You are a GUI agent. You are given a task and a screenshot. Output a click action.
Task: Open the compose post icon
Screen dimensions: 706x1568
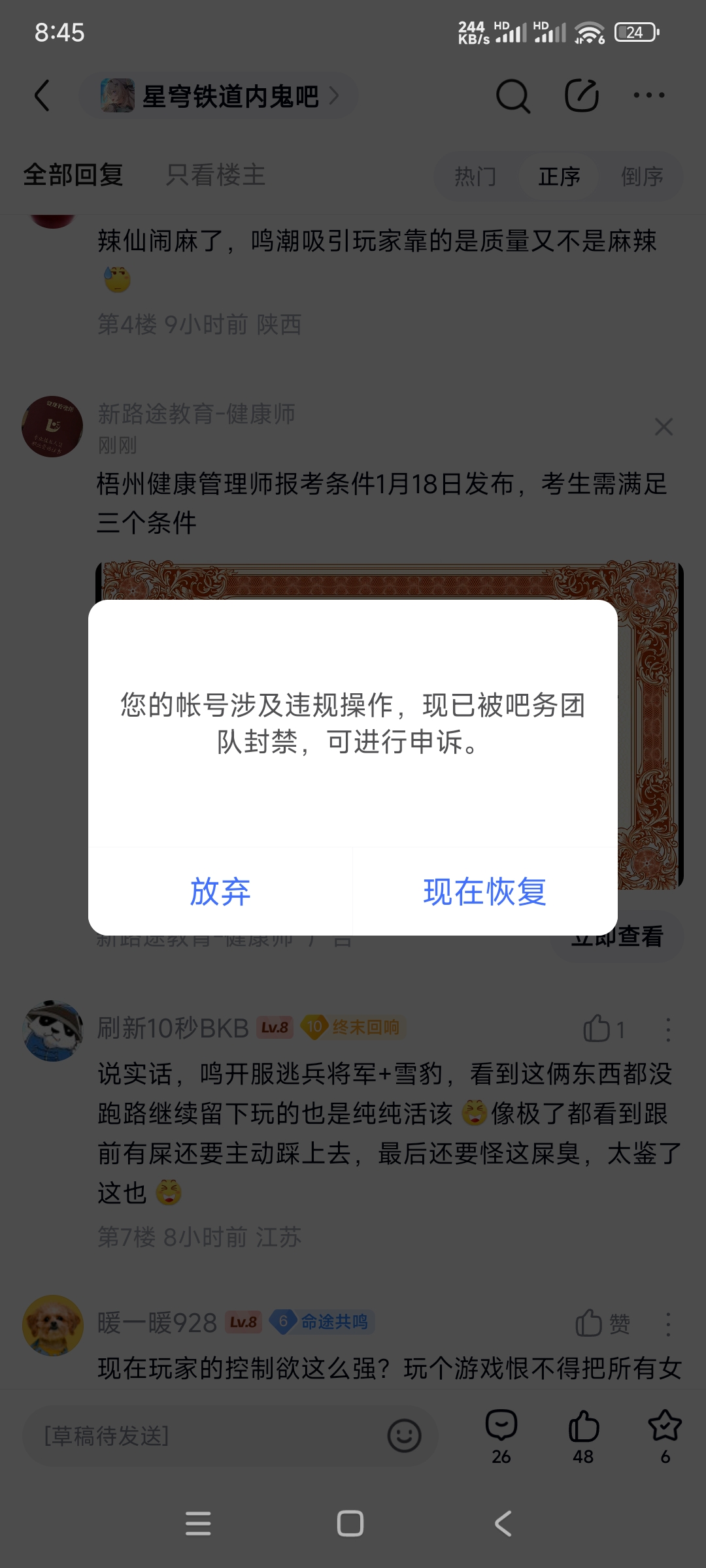pos(582,96)
